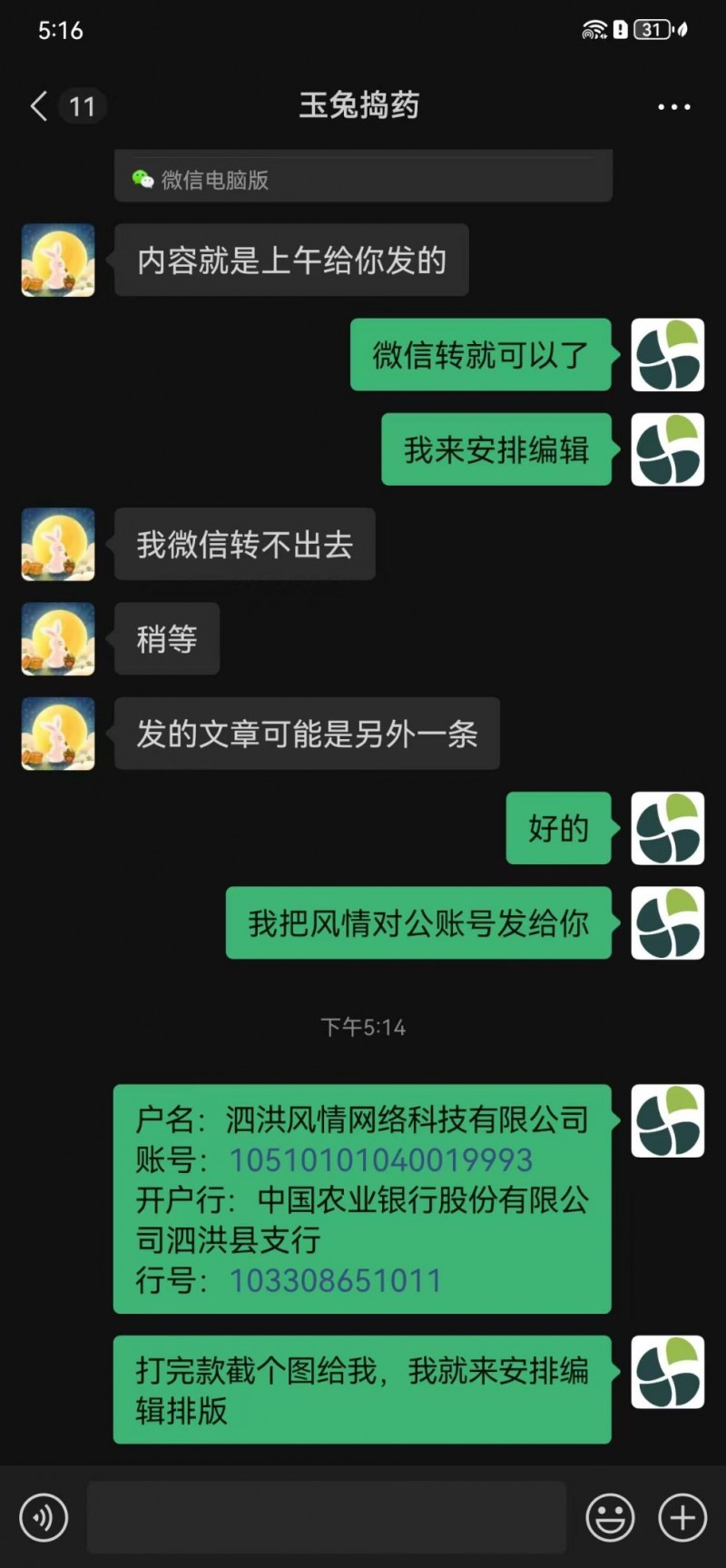
Task: Tap bank code 103308651011 link
Action: click(336, 1280)
